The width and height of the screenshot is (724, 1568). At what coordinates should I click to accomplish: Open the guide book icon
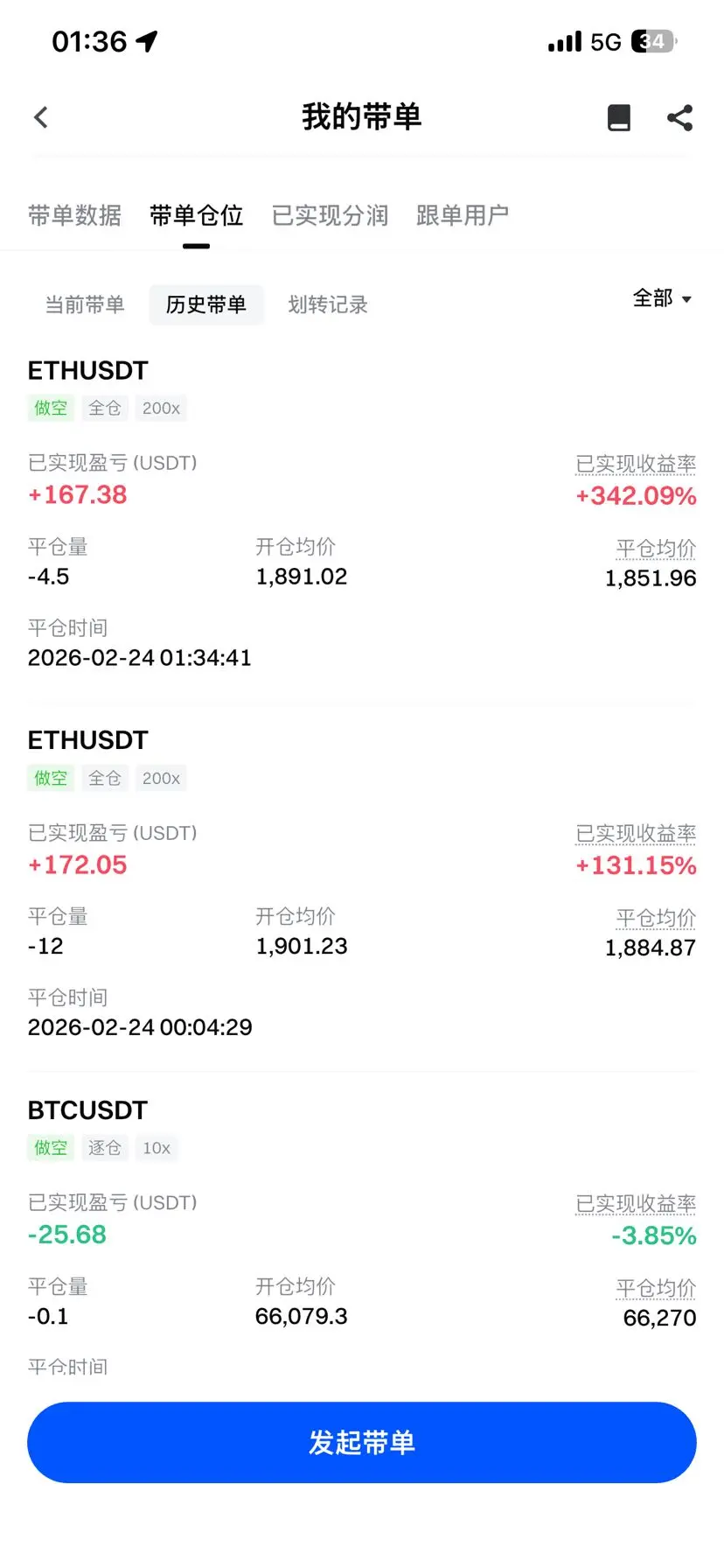click(x=619, y=117)
